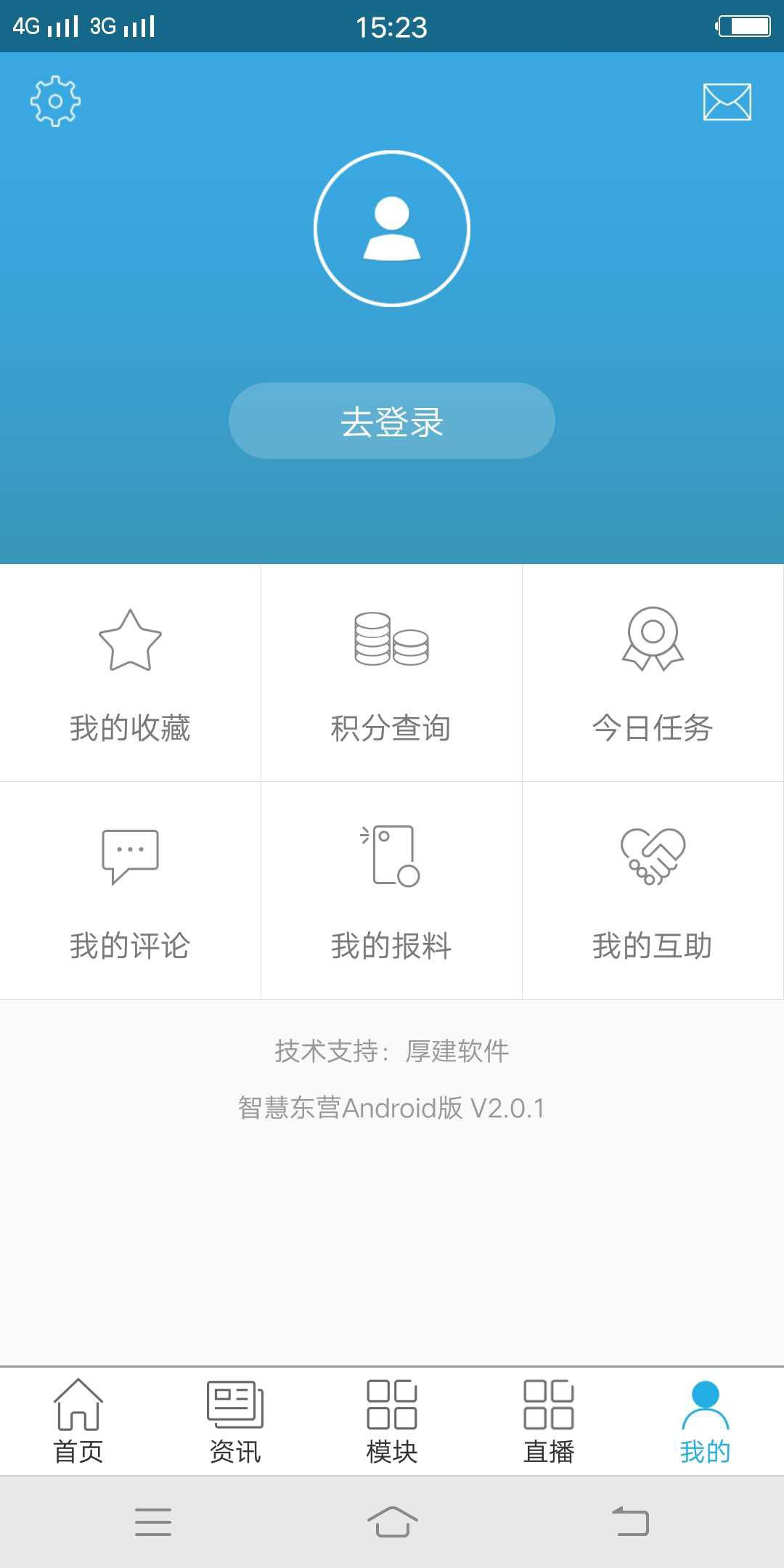This screenshot has height=1568, width=784.
Task: Open 积分查询 points lookup
Action: 392,673
